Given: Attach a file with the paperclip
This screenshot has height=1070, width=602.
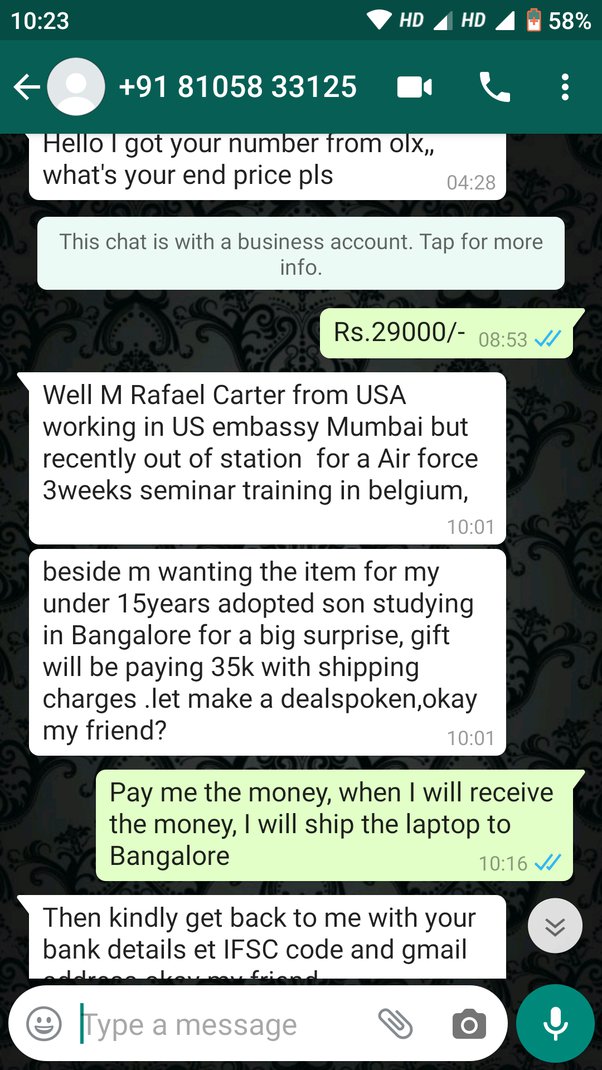Looking at the screenshot, I should [x=395, y=1023].
